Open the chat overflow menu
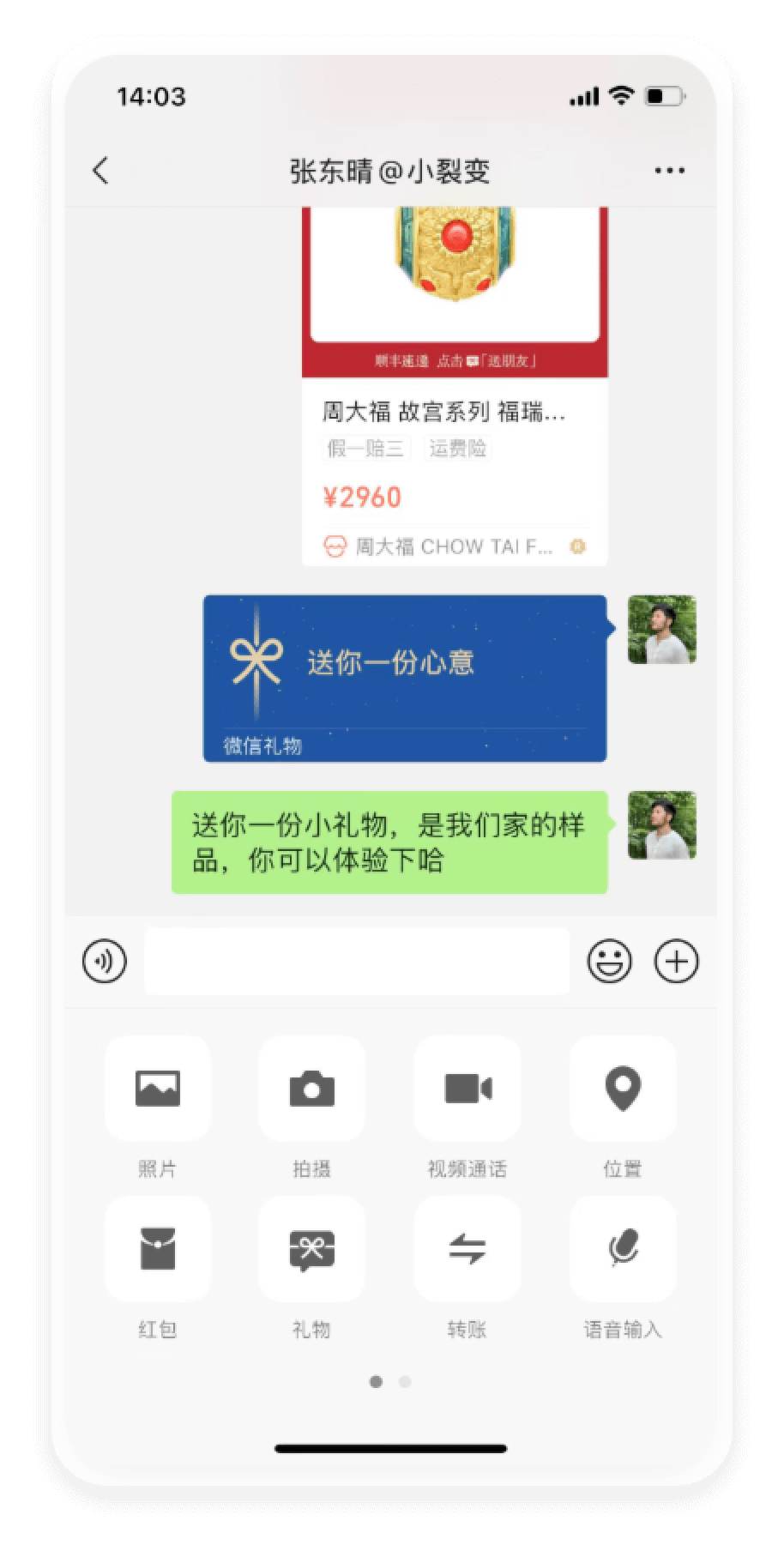The width and height of the screenshot is (784, 1551). click(669, 171)
